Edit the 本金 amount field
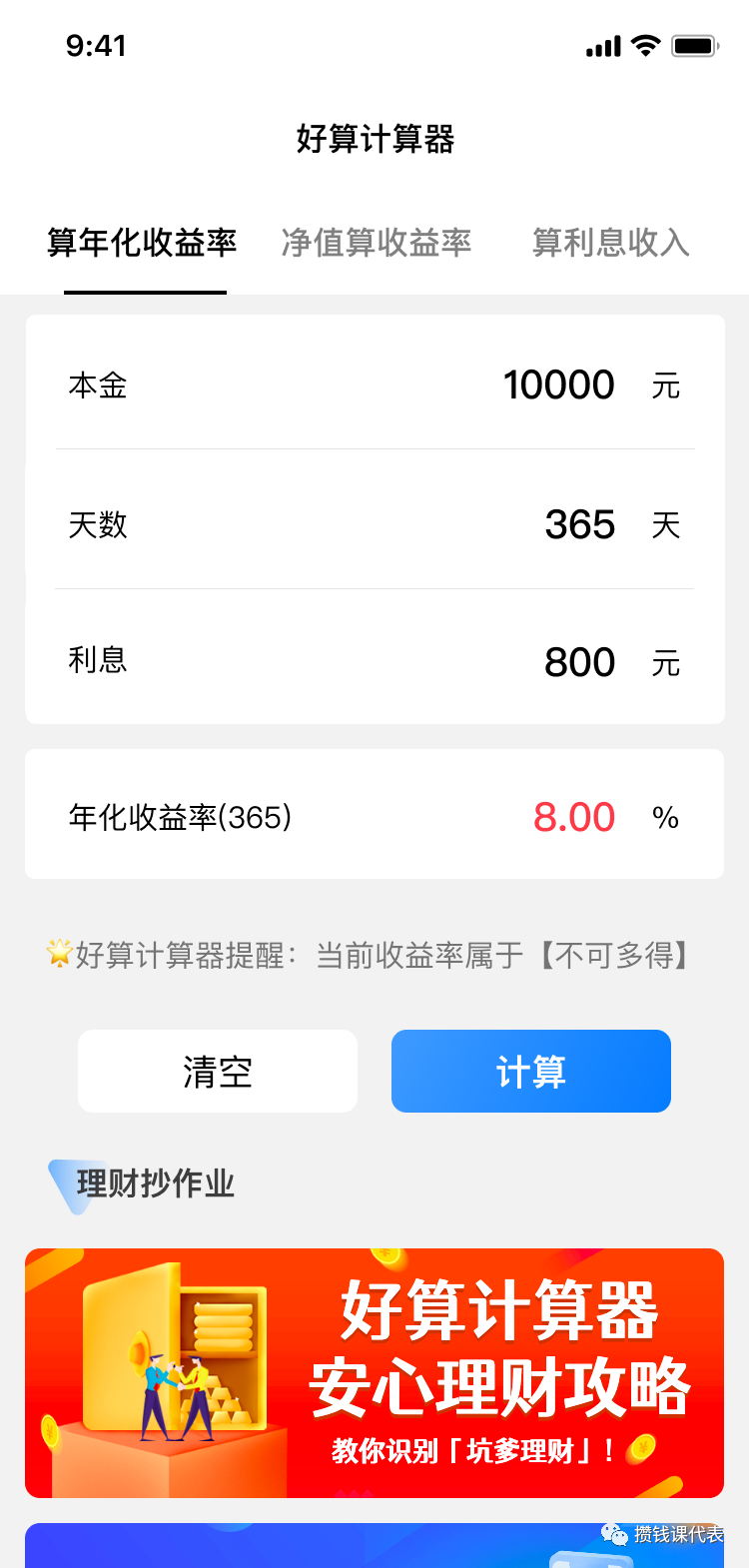This screenshot has height=1568, width=749. tap(558, 385)
